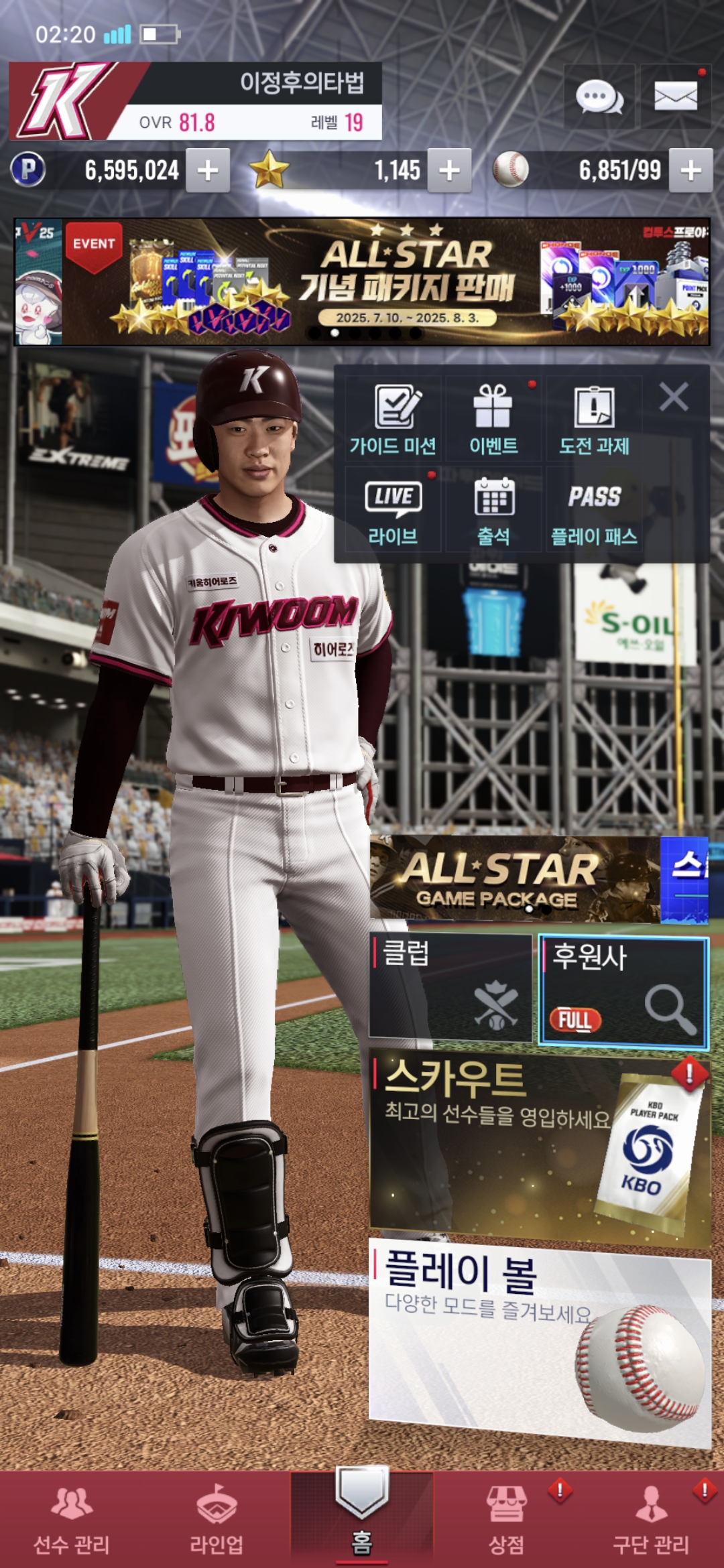Open 플레이 패스
724x1568 pixels.
point(594,511)
